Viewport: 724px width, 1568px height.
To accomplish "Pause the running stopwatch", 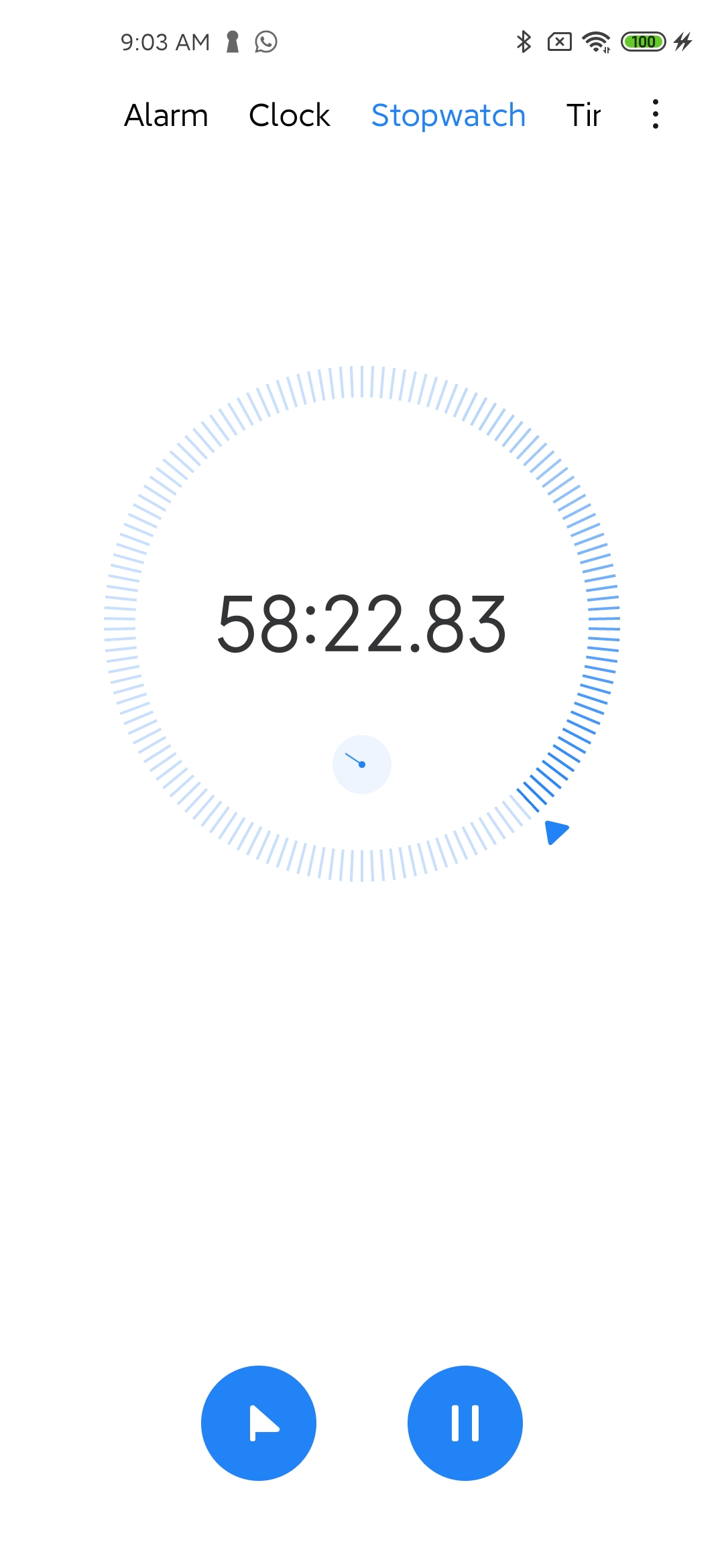I will point(465,1423).
